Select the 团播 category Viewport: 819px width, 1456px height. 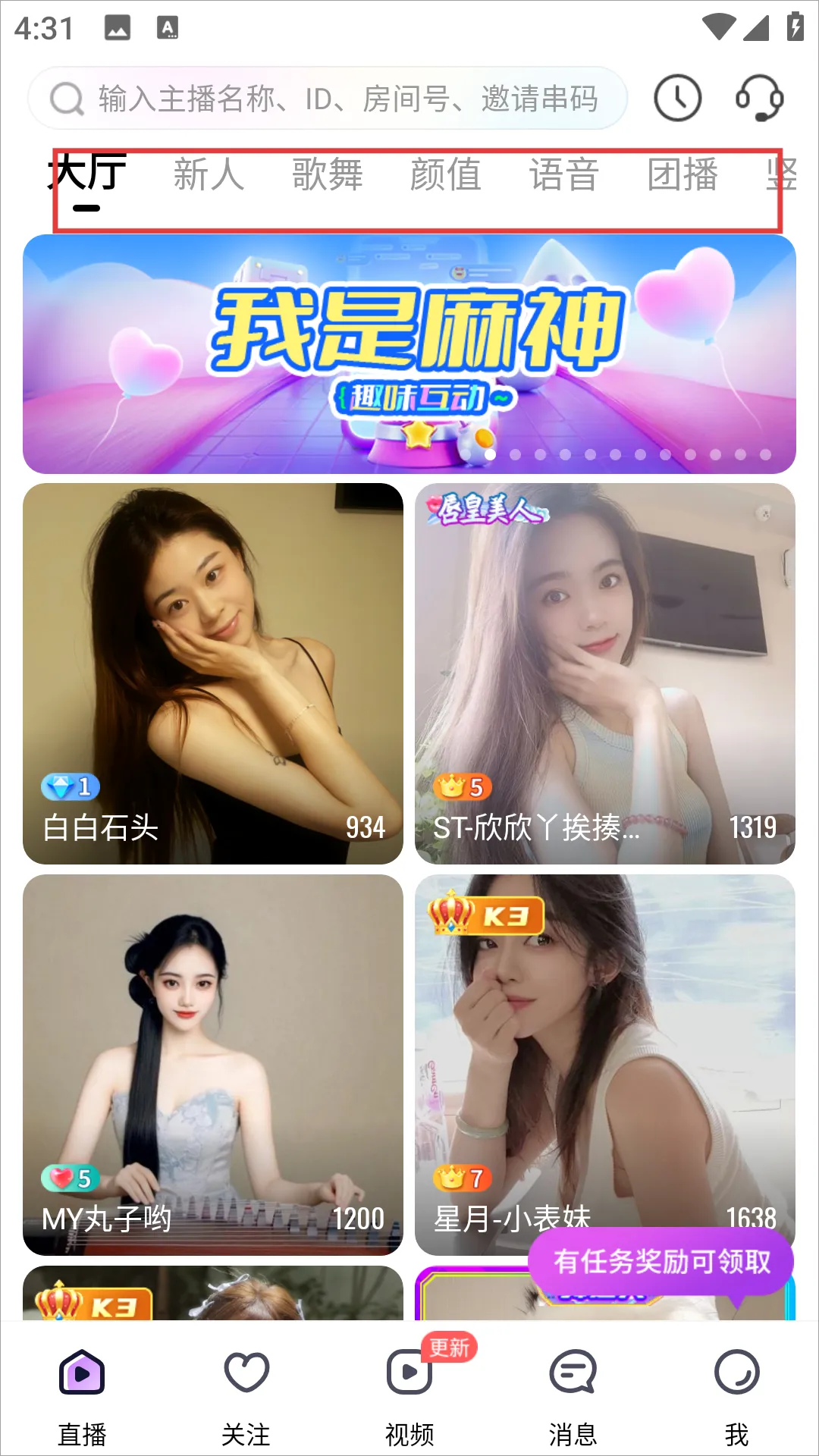[682, 174]
